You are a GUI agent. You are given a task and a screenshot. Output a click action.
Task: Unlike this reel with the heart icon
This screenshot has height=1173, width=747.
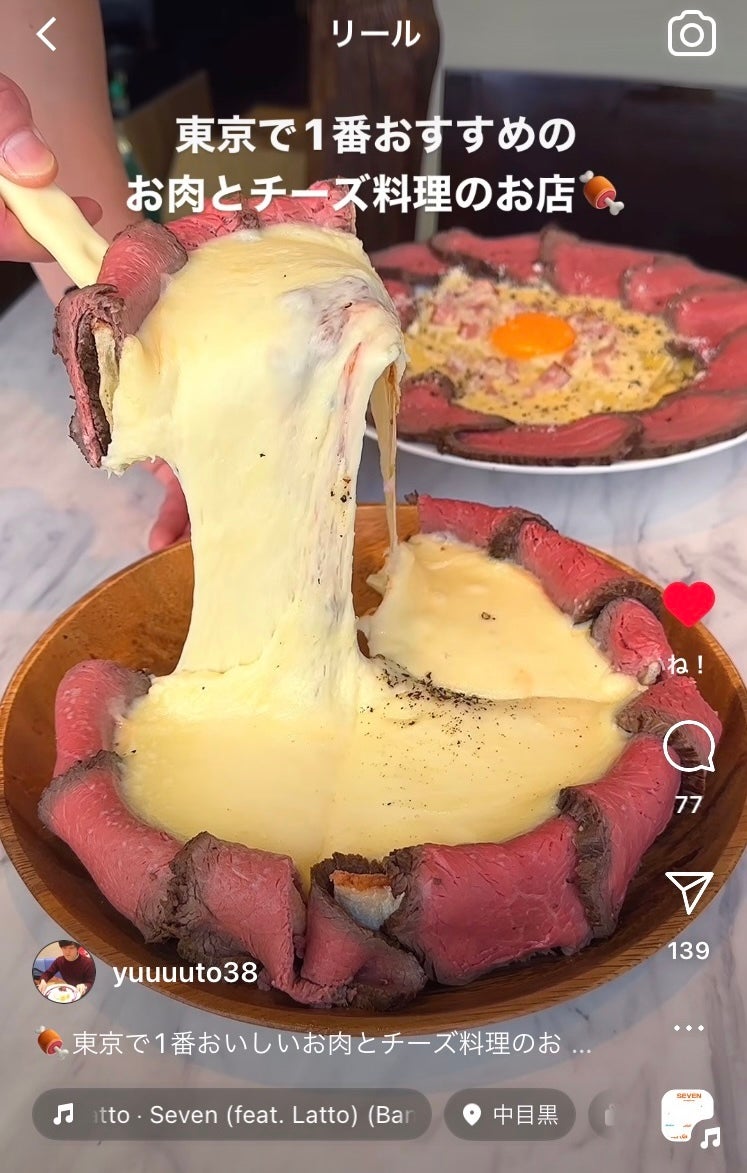[x=689, y=603]
